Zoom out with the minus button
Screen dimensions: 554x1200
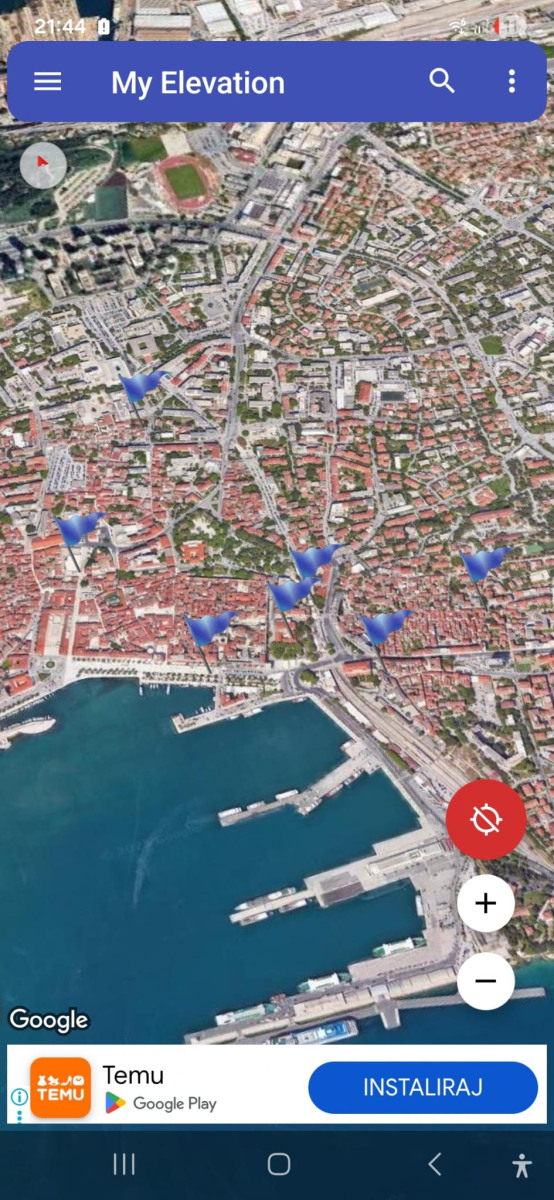486,981
